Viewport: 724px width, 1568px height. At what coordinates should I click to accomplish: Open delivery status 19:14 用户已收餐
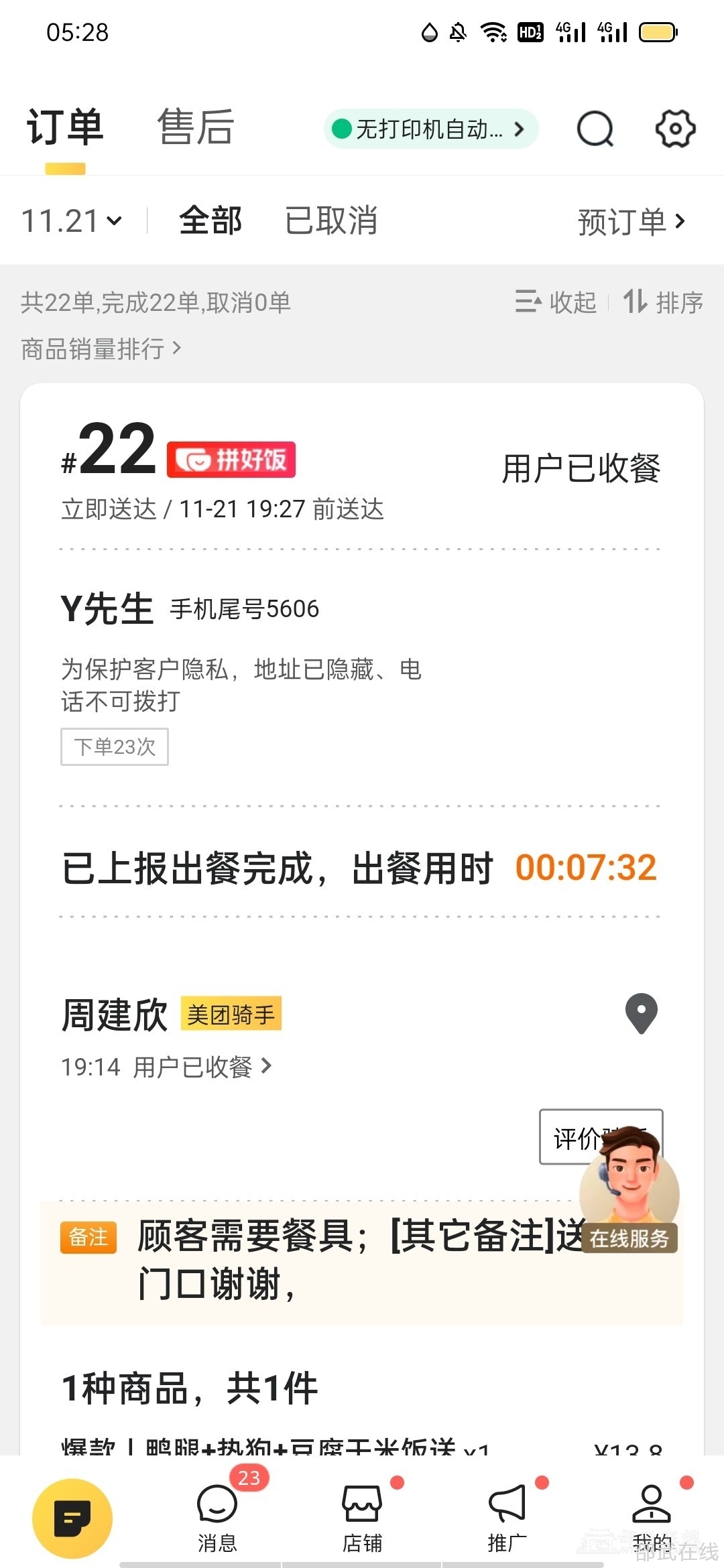coord(166,1067)
